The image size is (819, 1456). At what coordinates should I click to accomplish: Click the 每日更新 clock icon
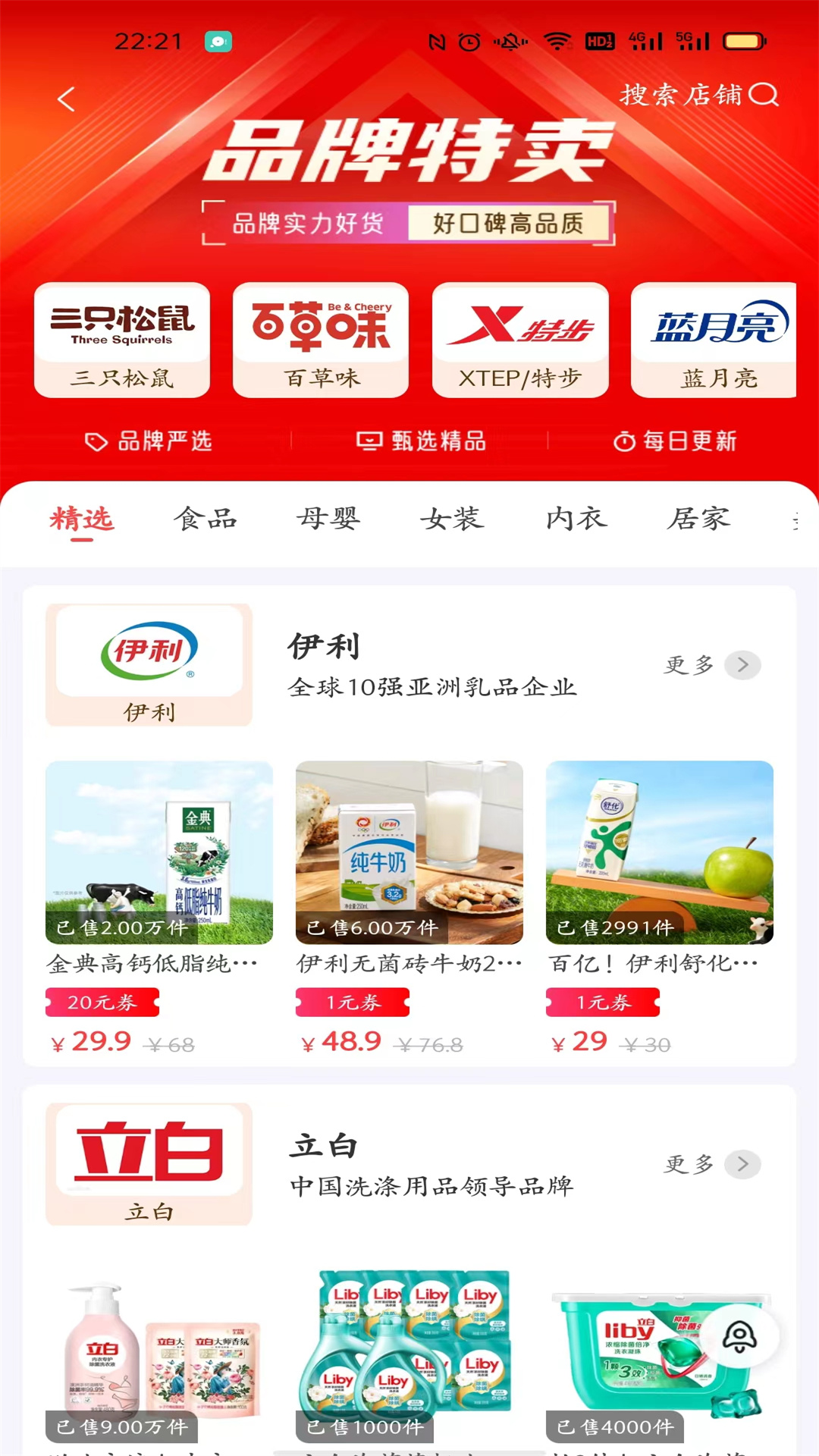(x=623, y=441)
